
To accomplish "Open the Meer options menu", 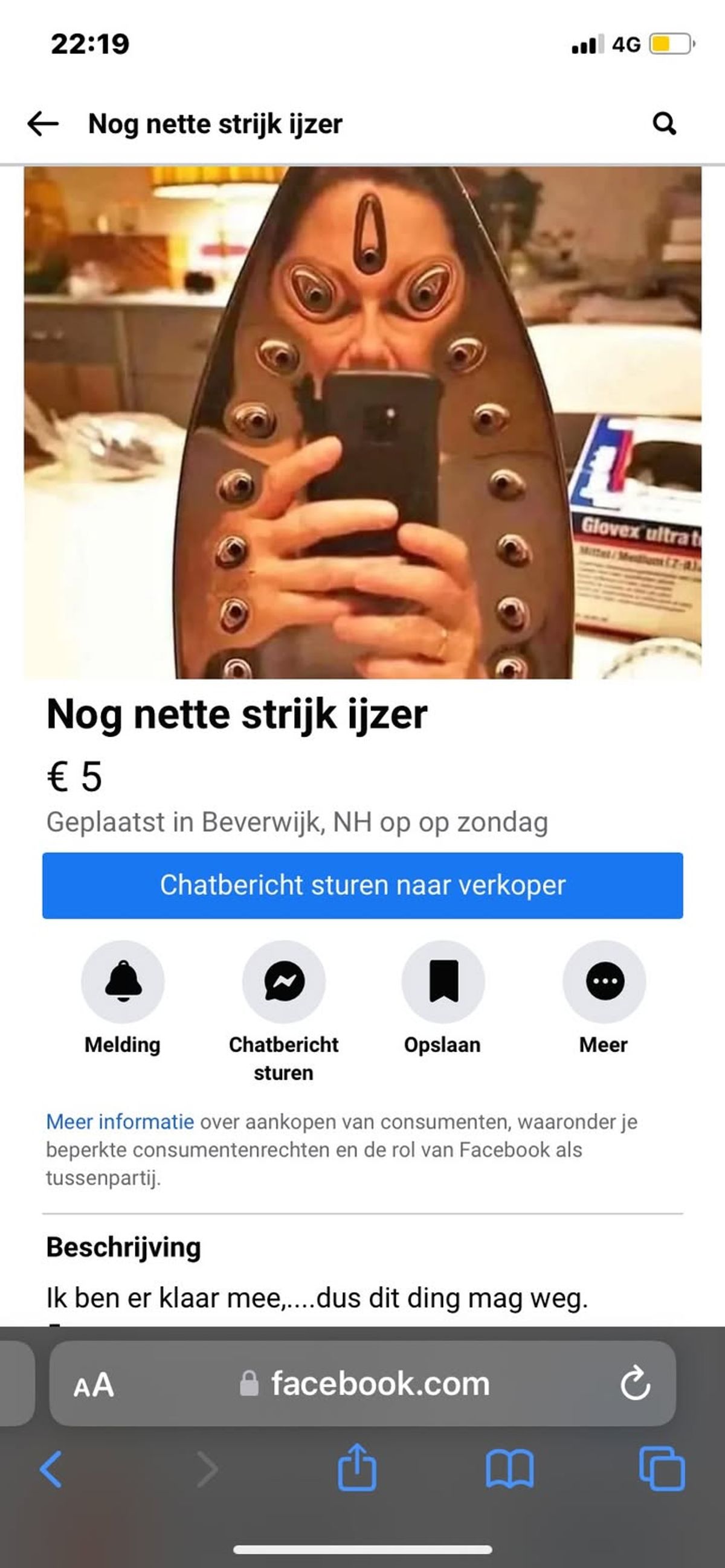I will coord(604,981).
